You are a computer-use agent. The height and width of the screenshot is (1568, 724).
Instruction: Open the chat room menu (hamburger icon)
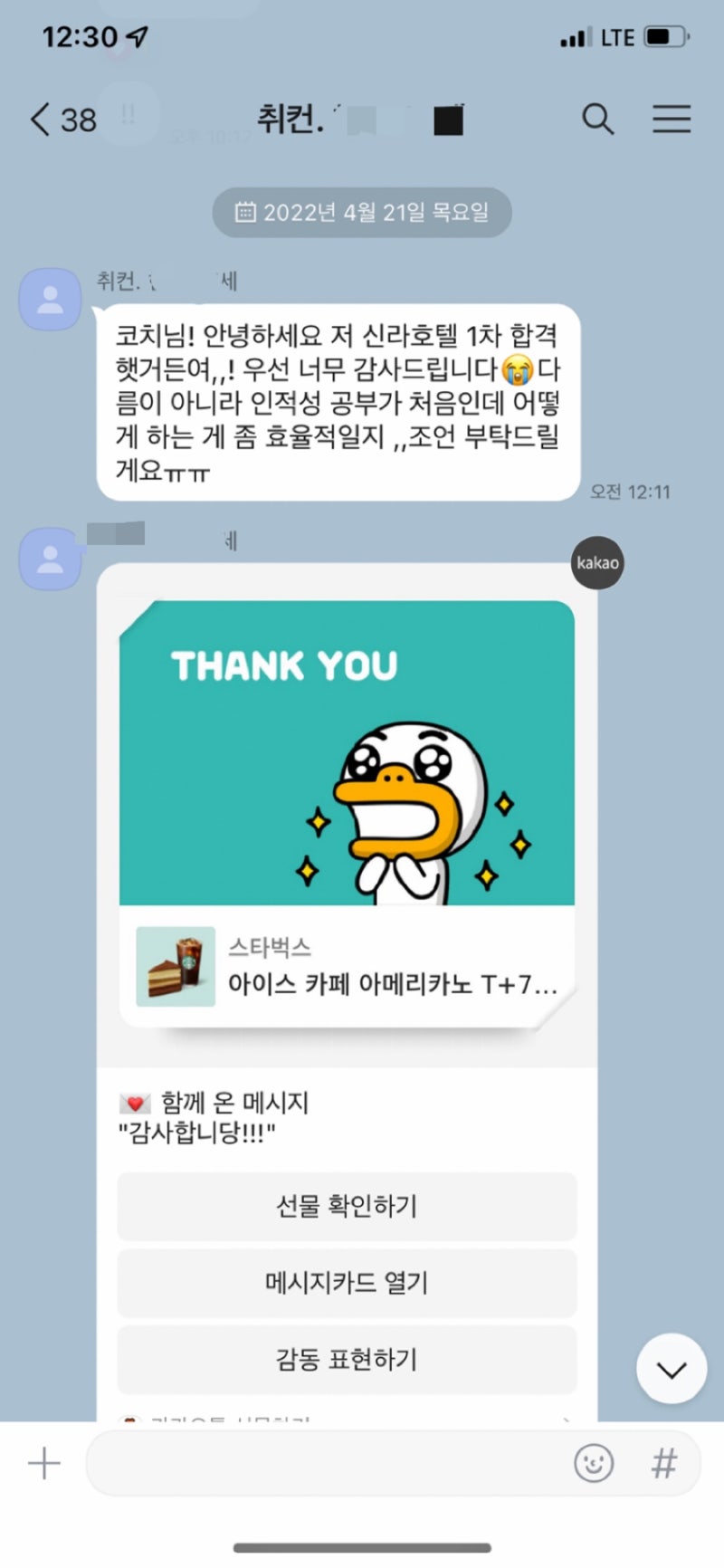(x=672, y=119)
